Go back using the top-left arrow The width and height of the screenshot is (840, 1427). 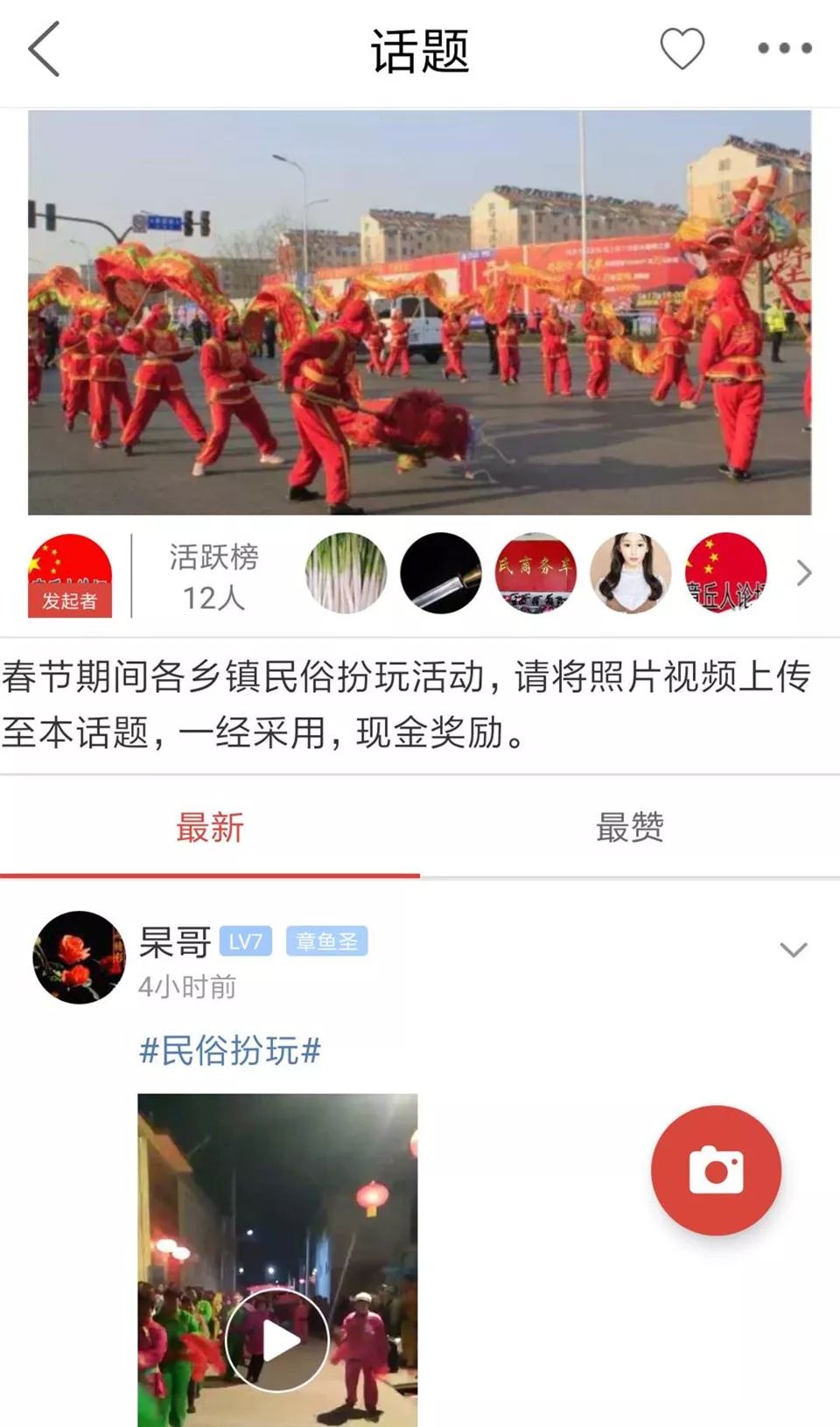[x=44, y=49]
